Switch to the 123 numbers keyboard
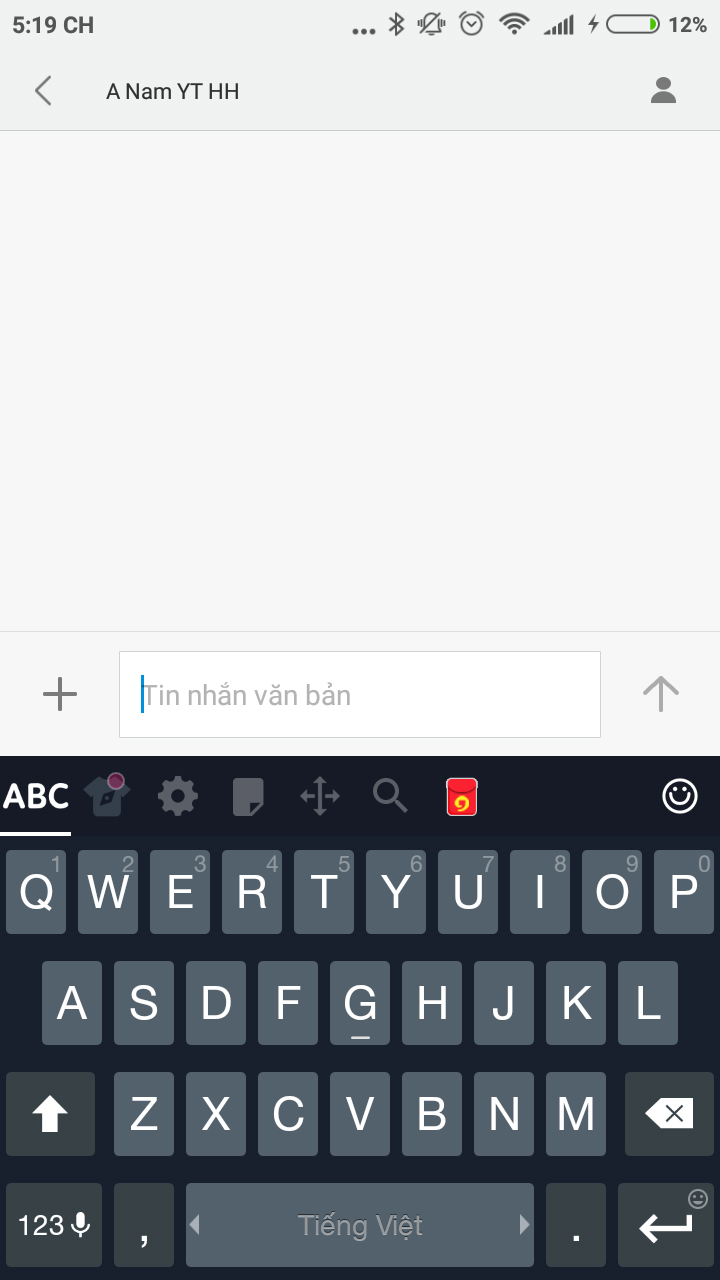The height and width of the screenshot is (1280, 720). (54, 1225)
